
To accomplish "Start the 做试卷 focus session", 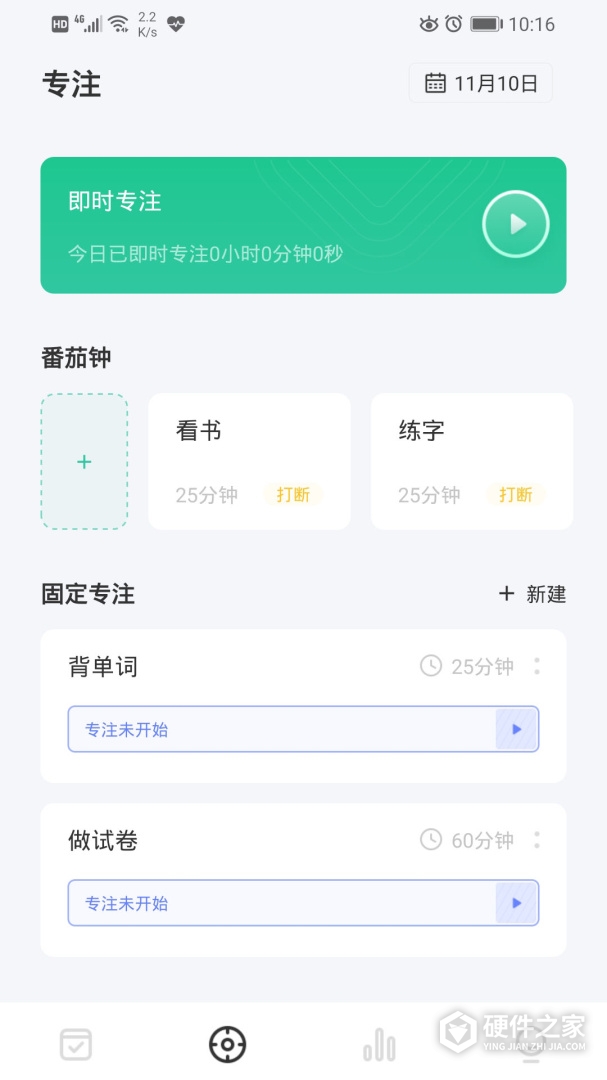I will 516,903.
